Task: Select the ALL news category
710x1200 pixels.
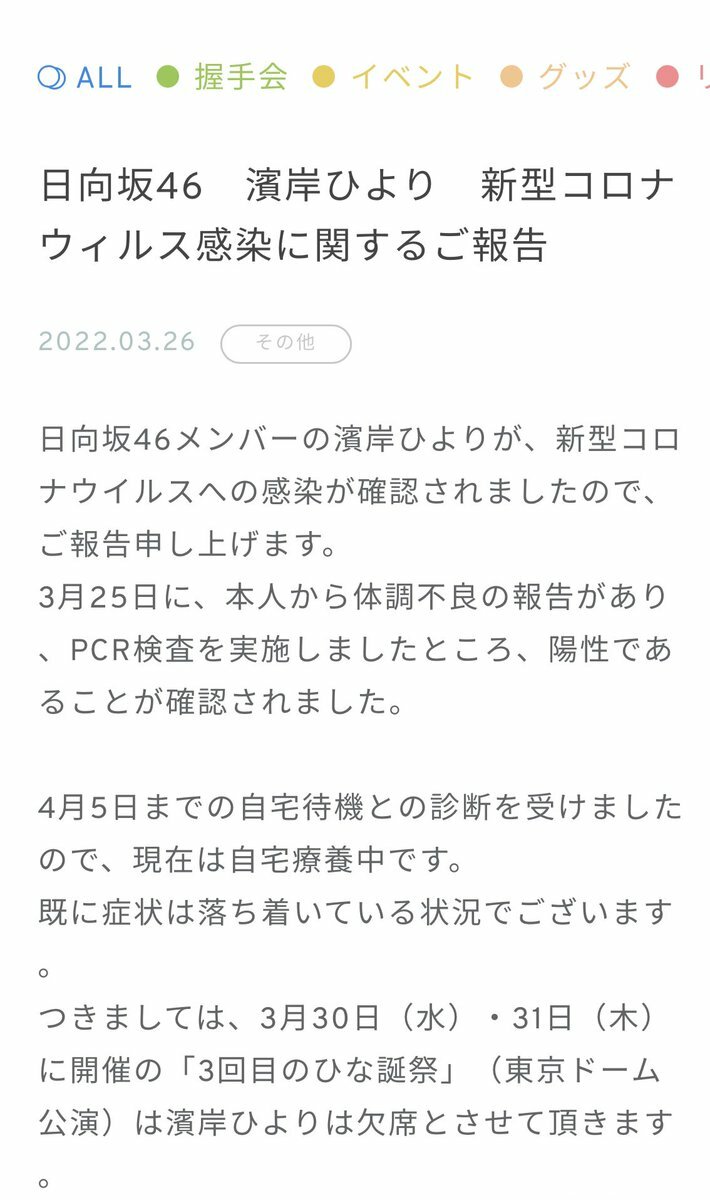Action: (x=85, y=77)
